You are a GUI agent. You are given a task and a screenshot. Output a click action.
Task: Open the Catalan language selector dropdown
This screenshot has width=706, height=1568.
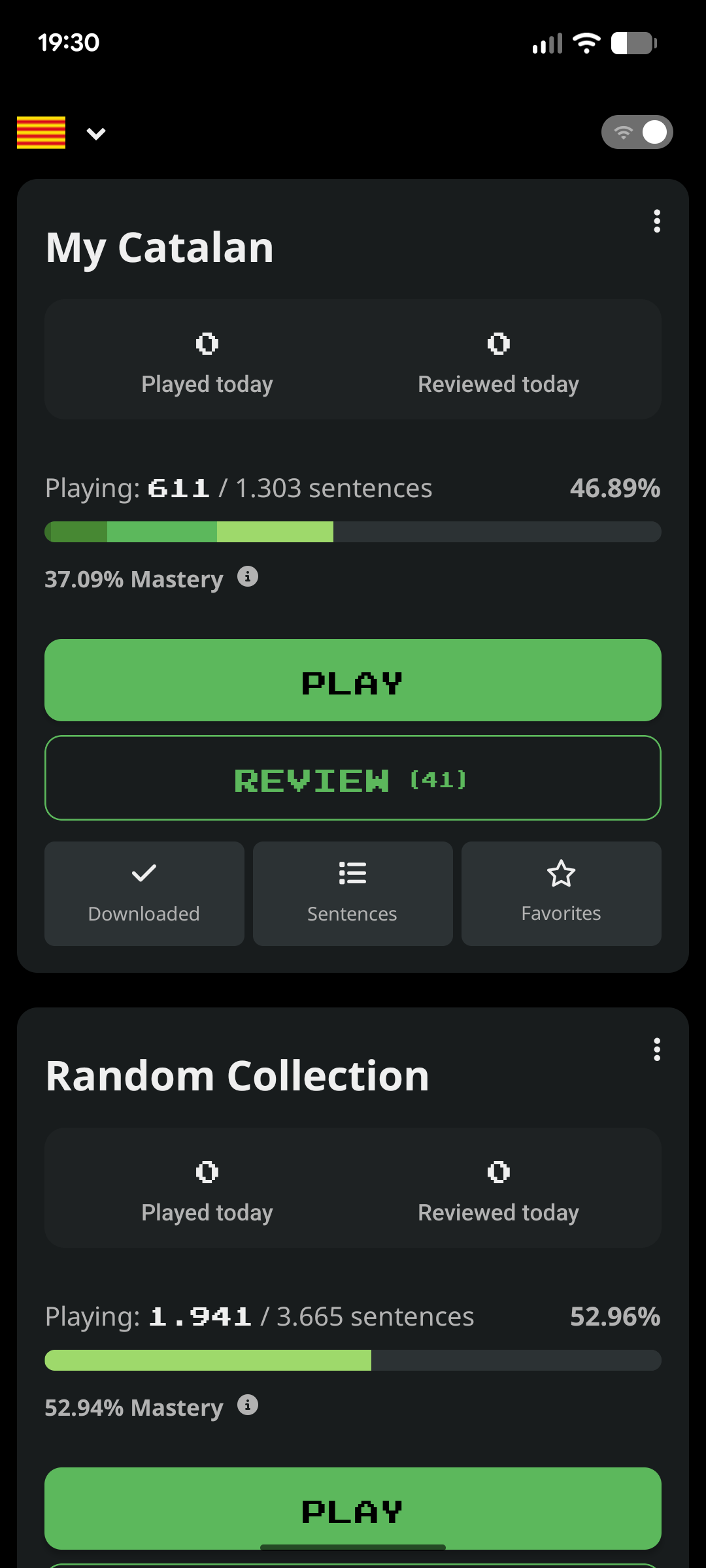(62, 133)
